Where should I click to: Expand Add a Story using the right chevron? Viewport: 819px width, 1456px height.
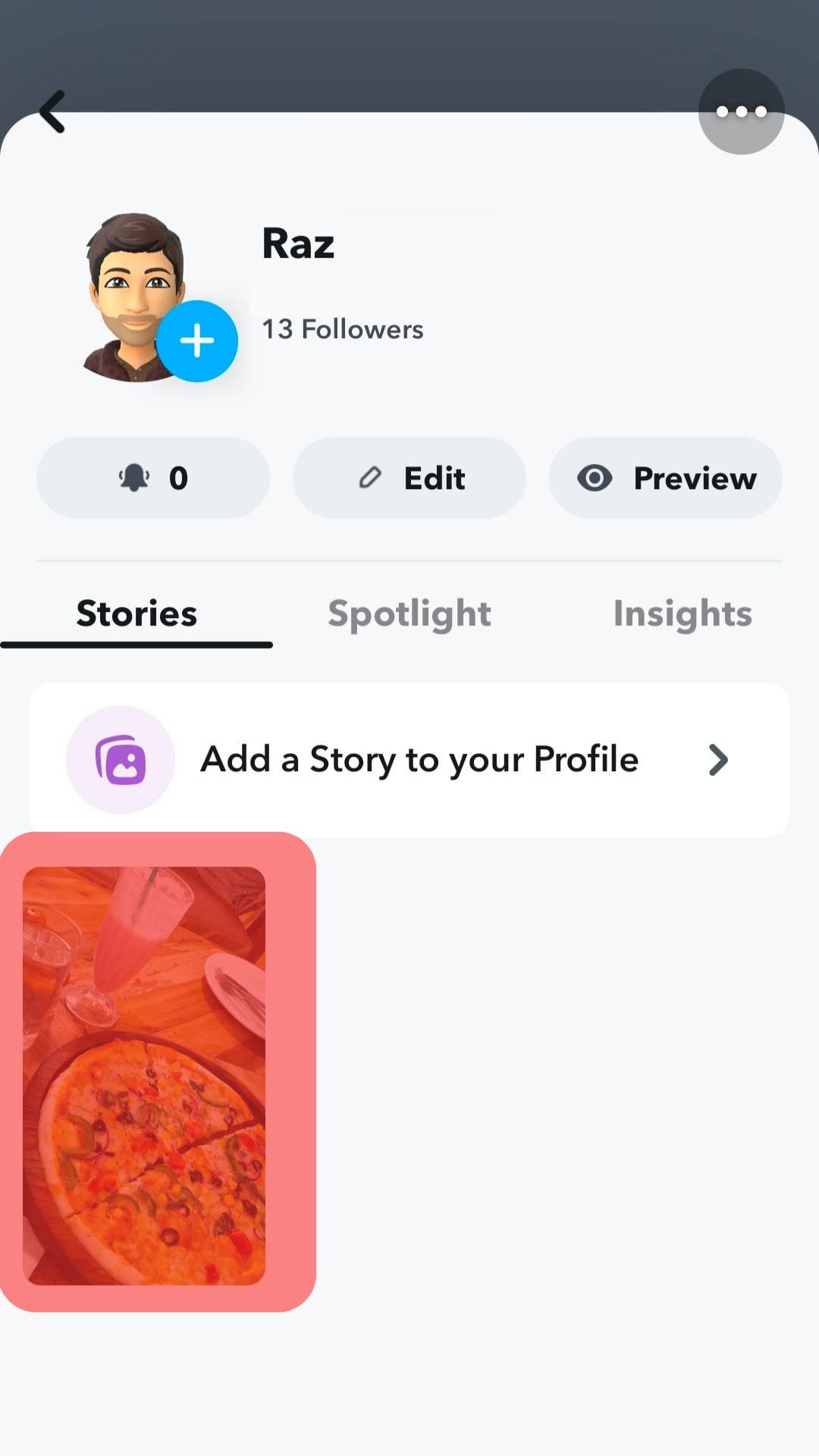coord(718,760)
